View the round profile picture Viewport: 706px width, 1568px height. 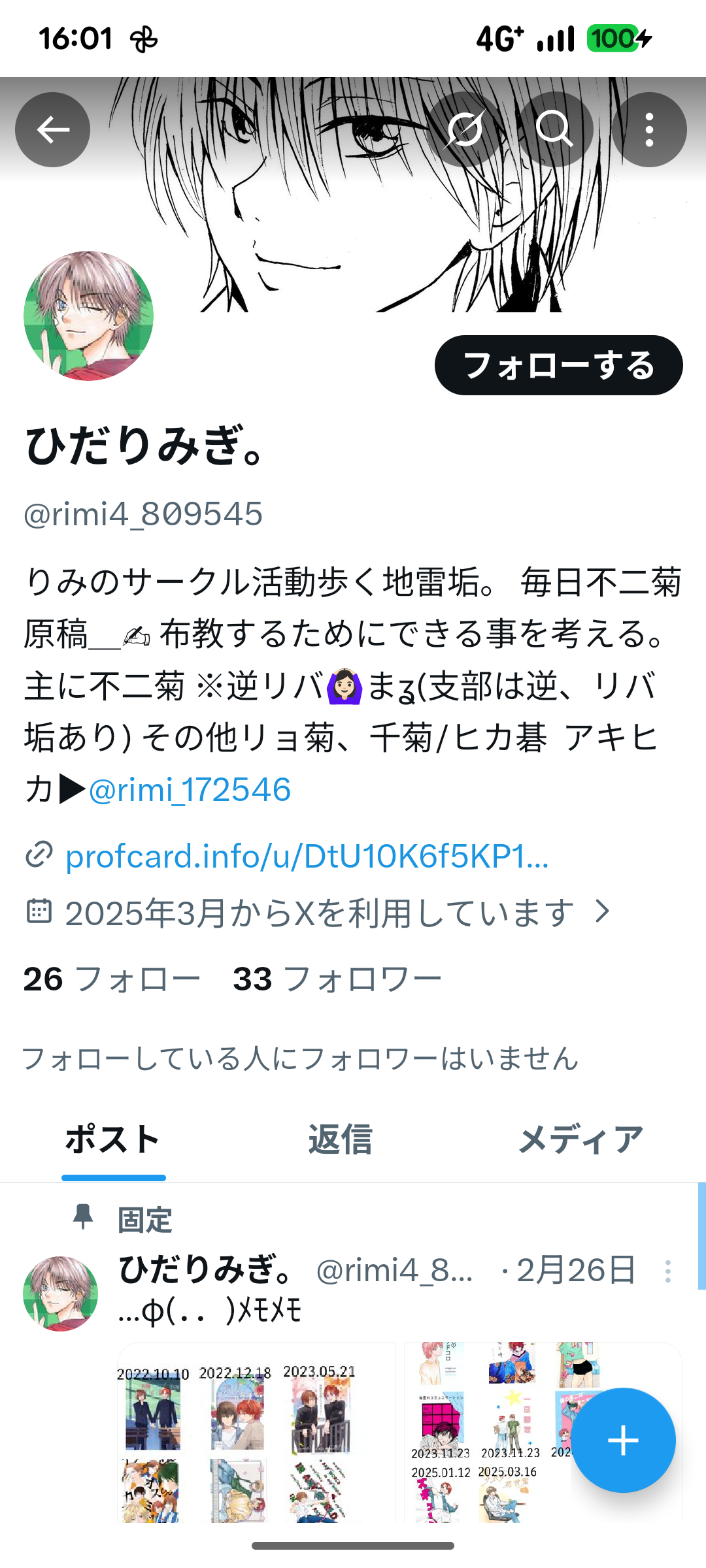point(89,316)
